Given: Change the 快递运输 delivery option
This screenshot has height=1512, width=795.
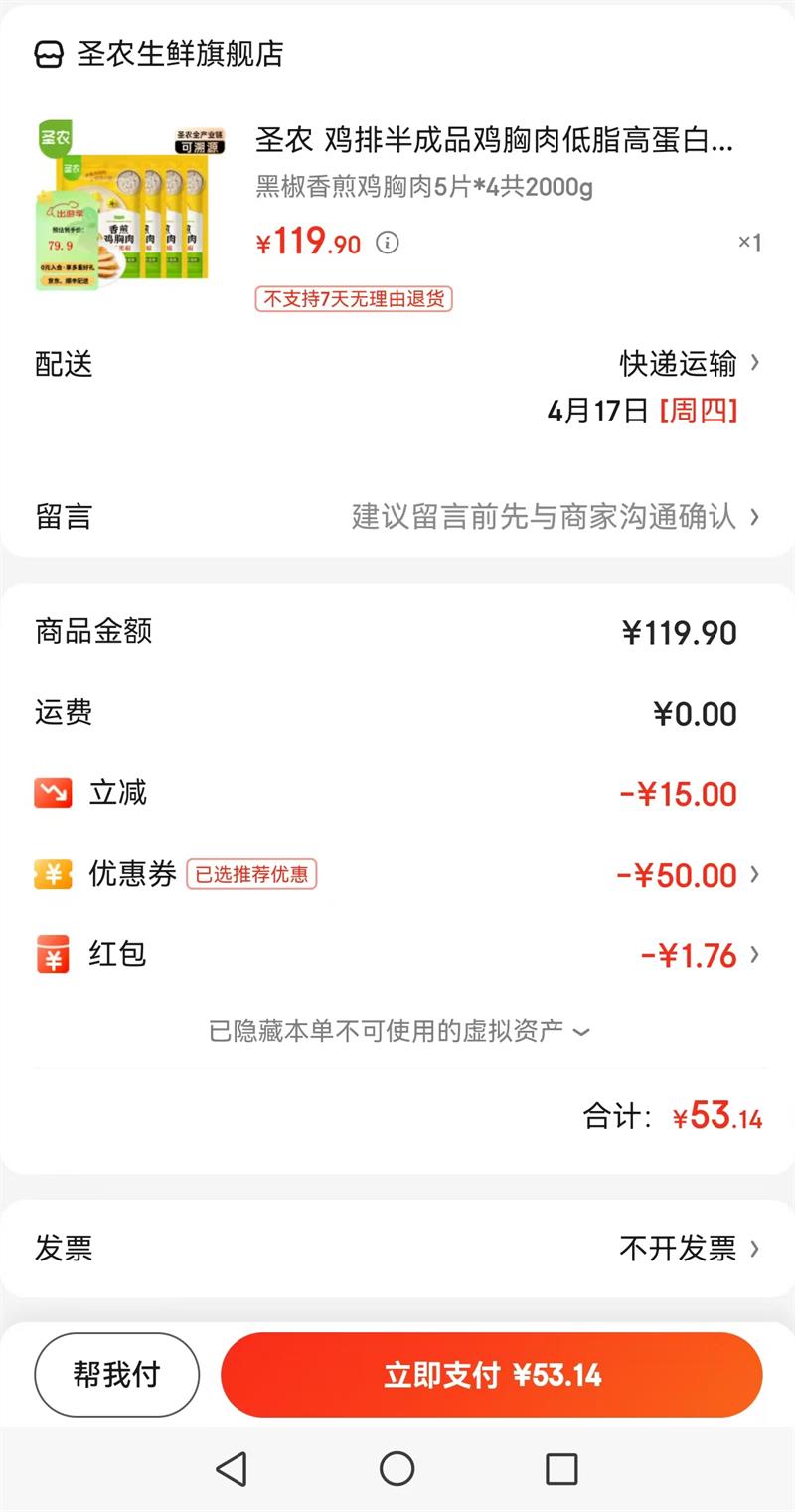Looking at the screenshot, I should pos(691,364).
